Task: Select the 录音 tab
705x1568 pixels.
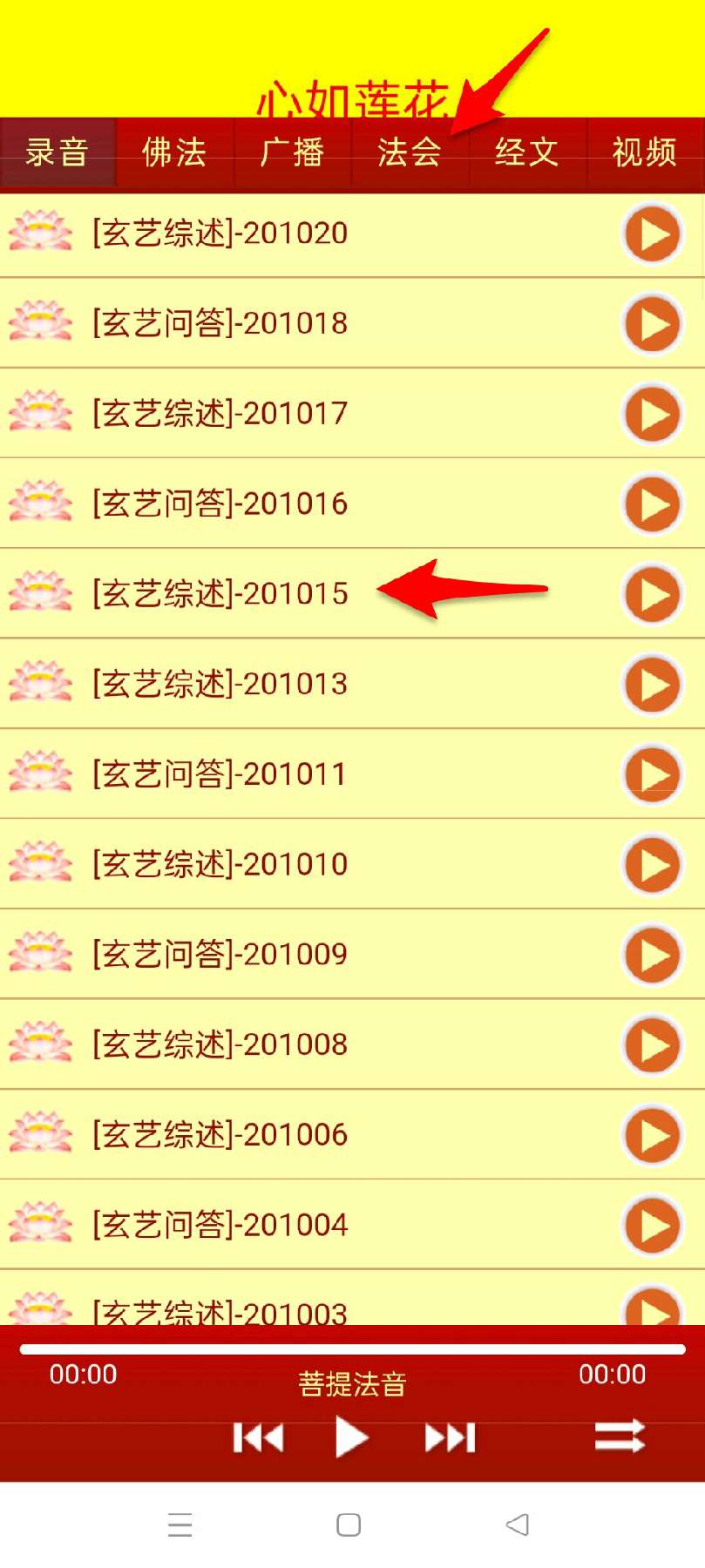Action: [x=58, y=152]
